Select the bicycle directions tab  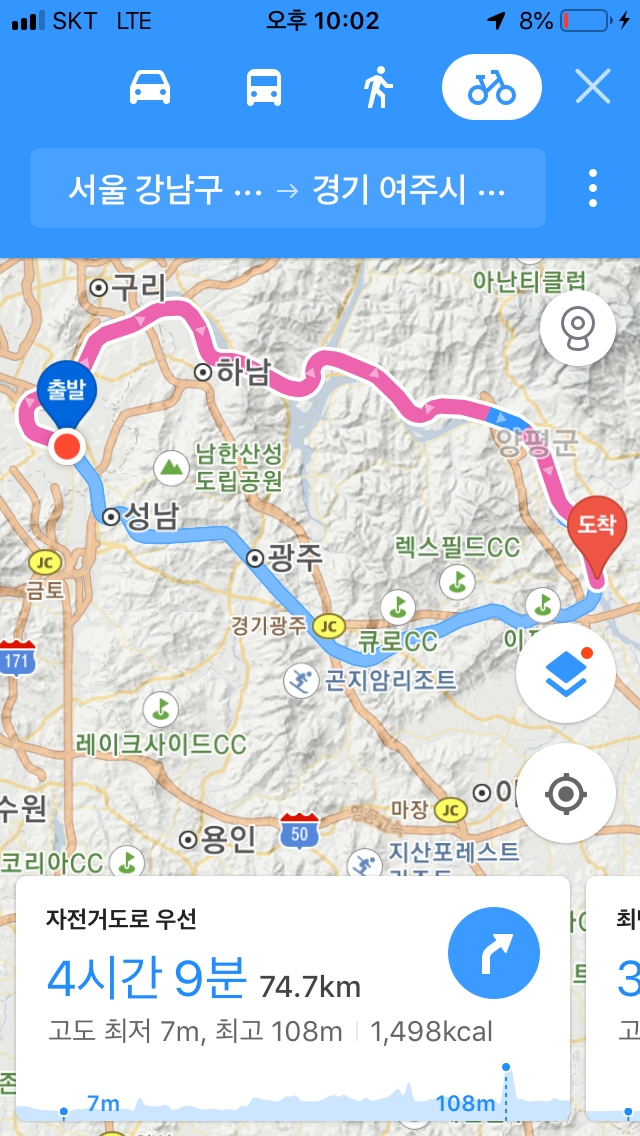coord(491,88)
